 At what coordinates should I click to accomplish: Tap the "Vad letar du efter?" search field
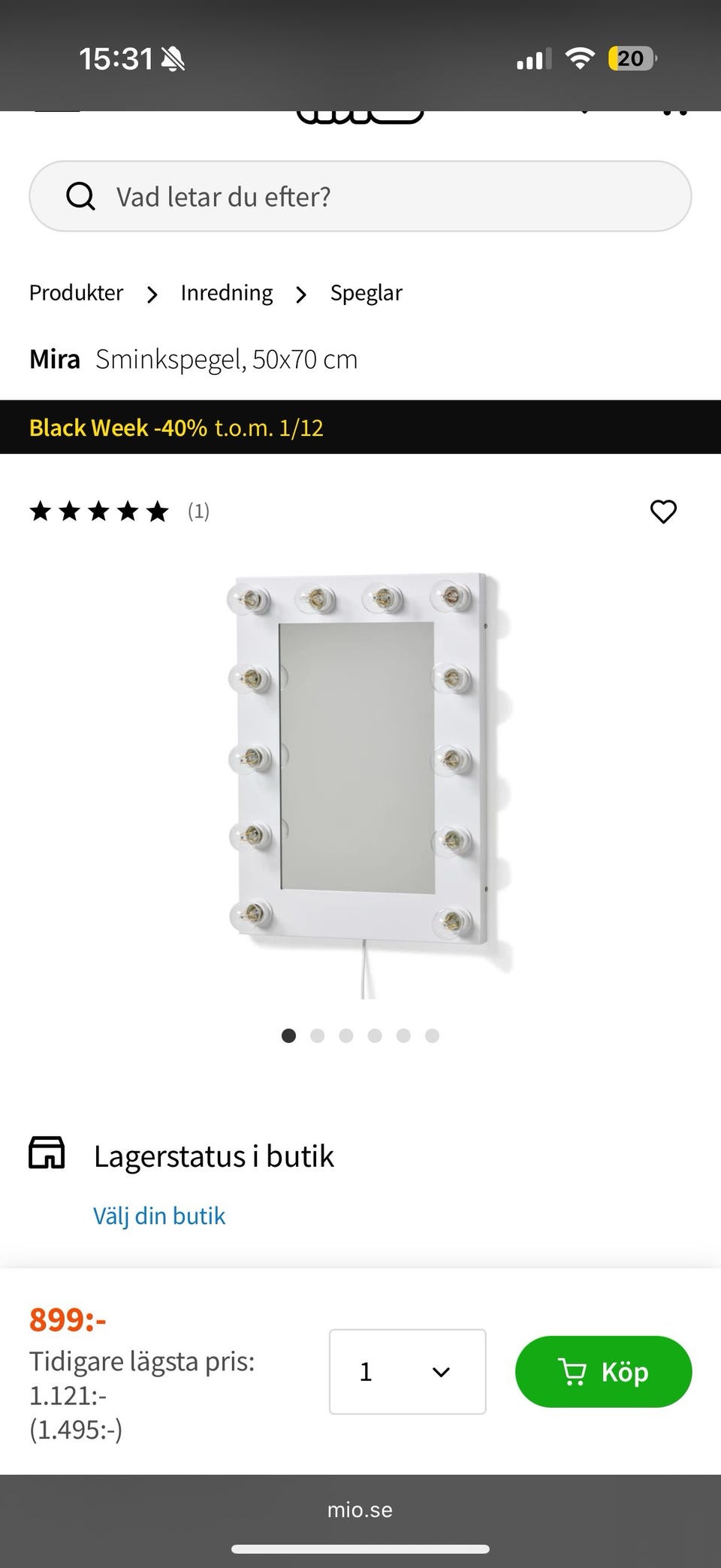tap(360, 197)
